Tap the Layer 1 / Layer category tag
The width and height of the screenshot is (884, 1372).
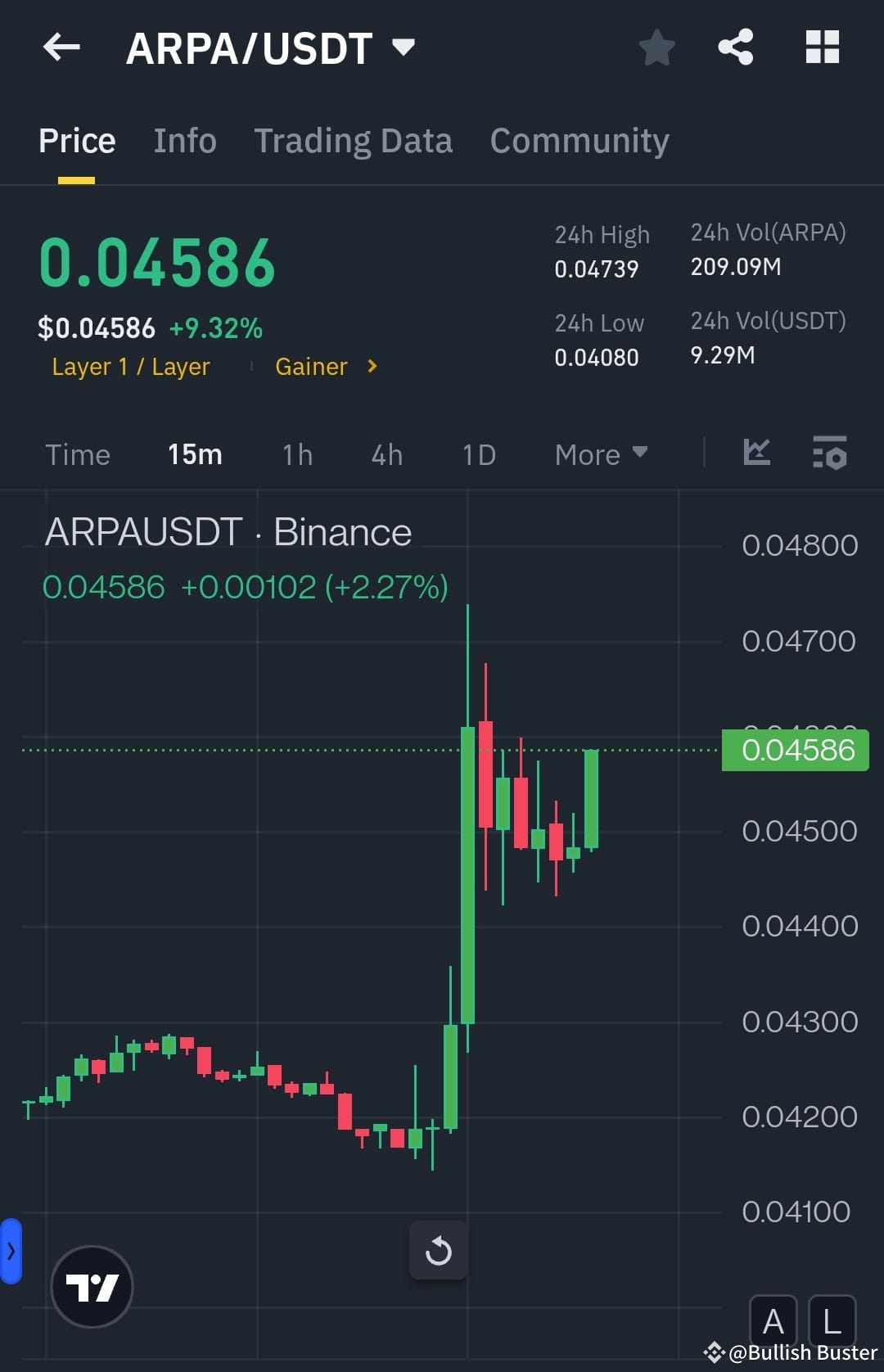click(130, 366)
